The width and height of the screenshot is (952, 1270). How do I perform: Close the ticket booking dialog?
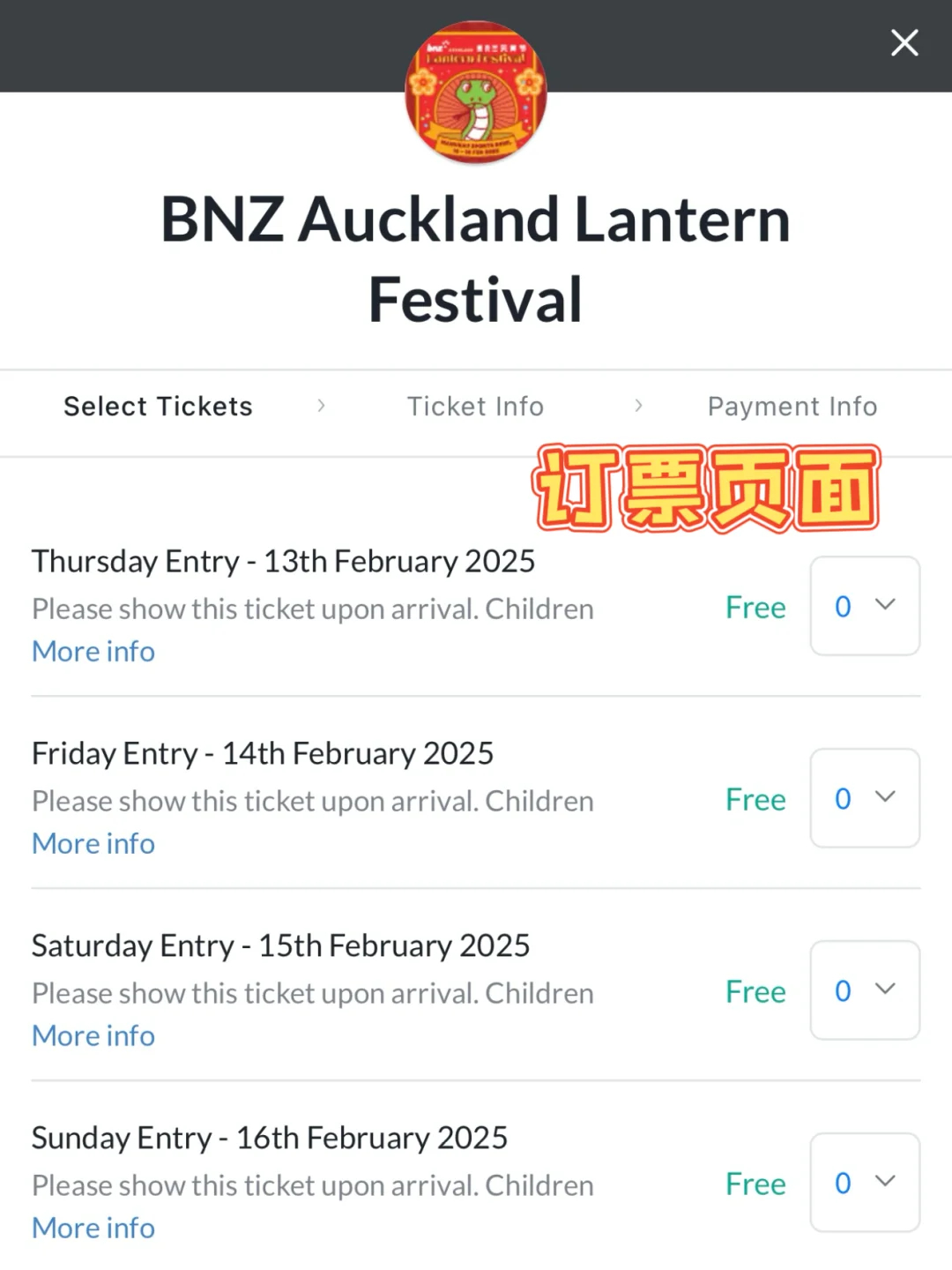[904, 42]
